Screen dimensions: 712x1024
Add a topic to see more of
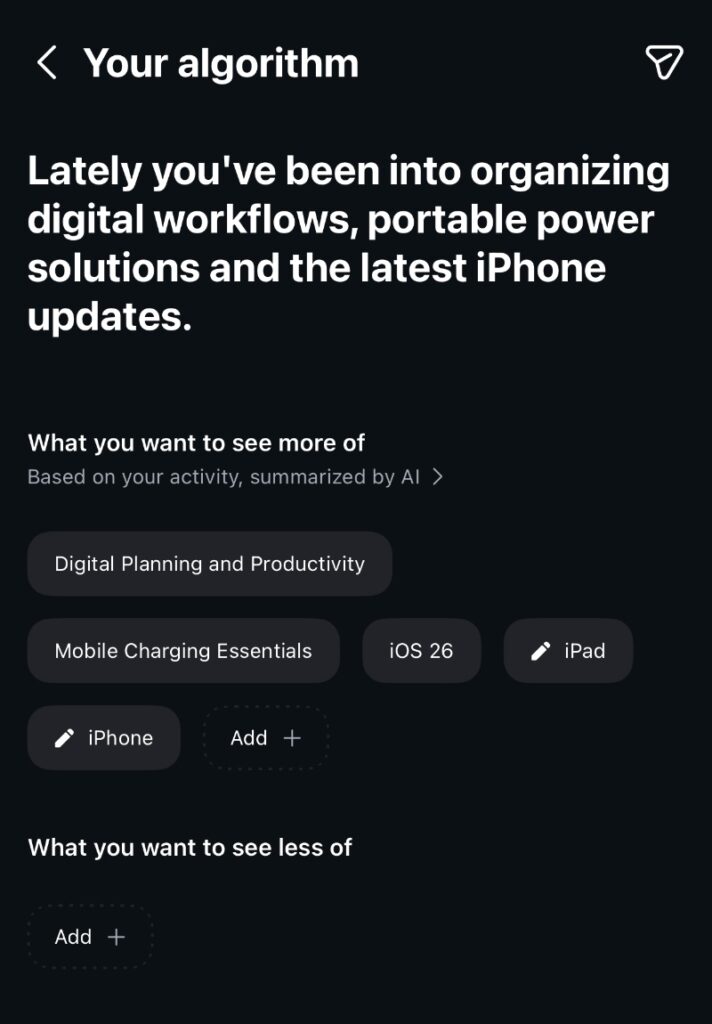(265, 738)
